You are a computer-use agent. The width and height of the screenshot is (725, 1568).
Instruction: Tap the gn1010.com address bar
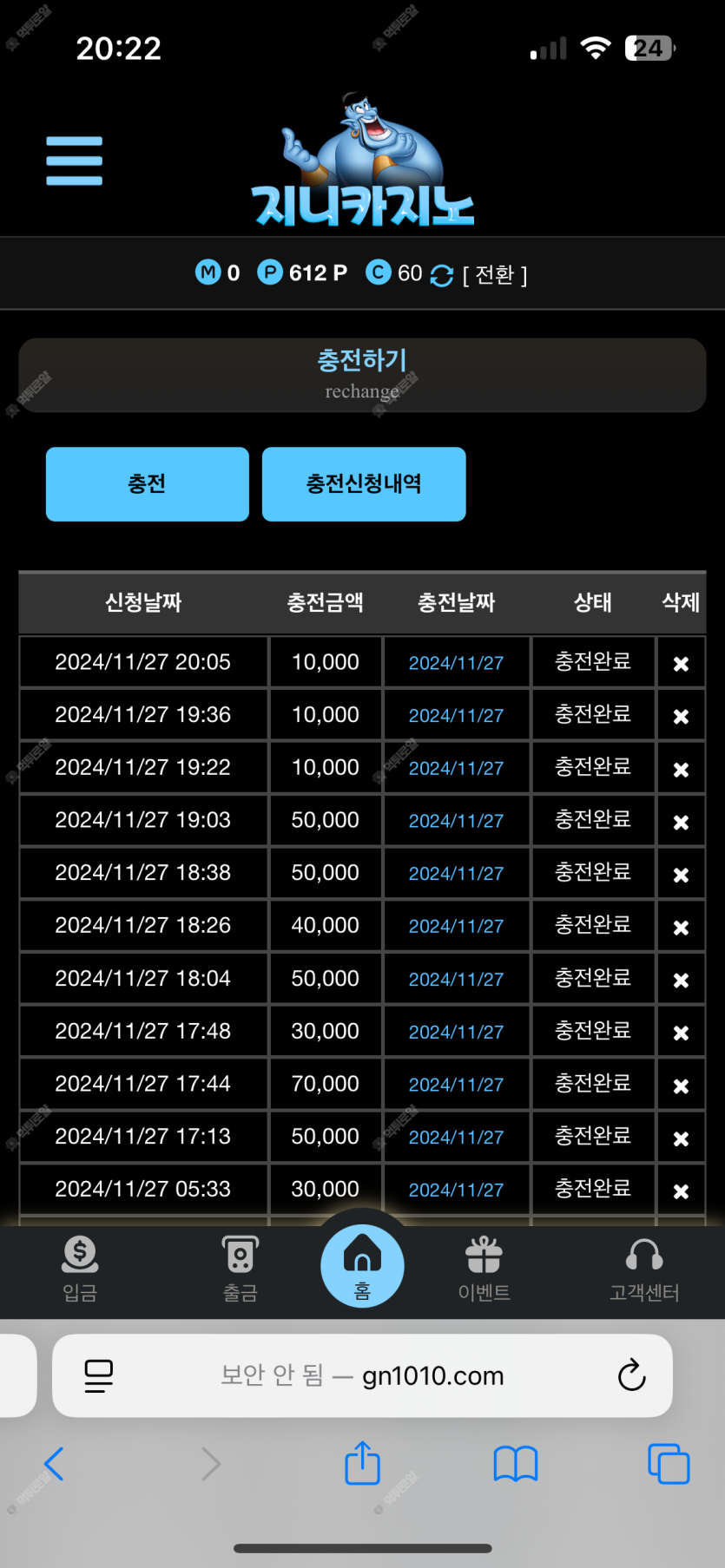pos(362,1375)
